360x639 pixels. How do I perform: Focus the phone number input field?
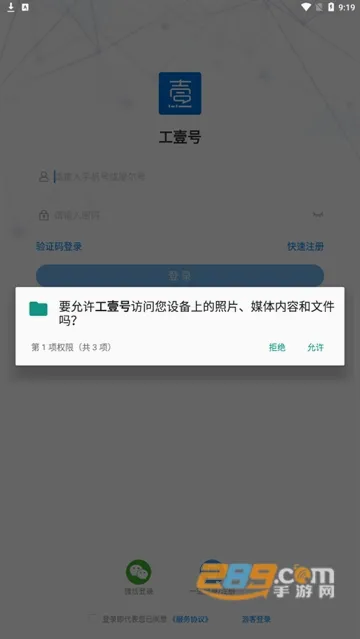180,176
